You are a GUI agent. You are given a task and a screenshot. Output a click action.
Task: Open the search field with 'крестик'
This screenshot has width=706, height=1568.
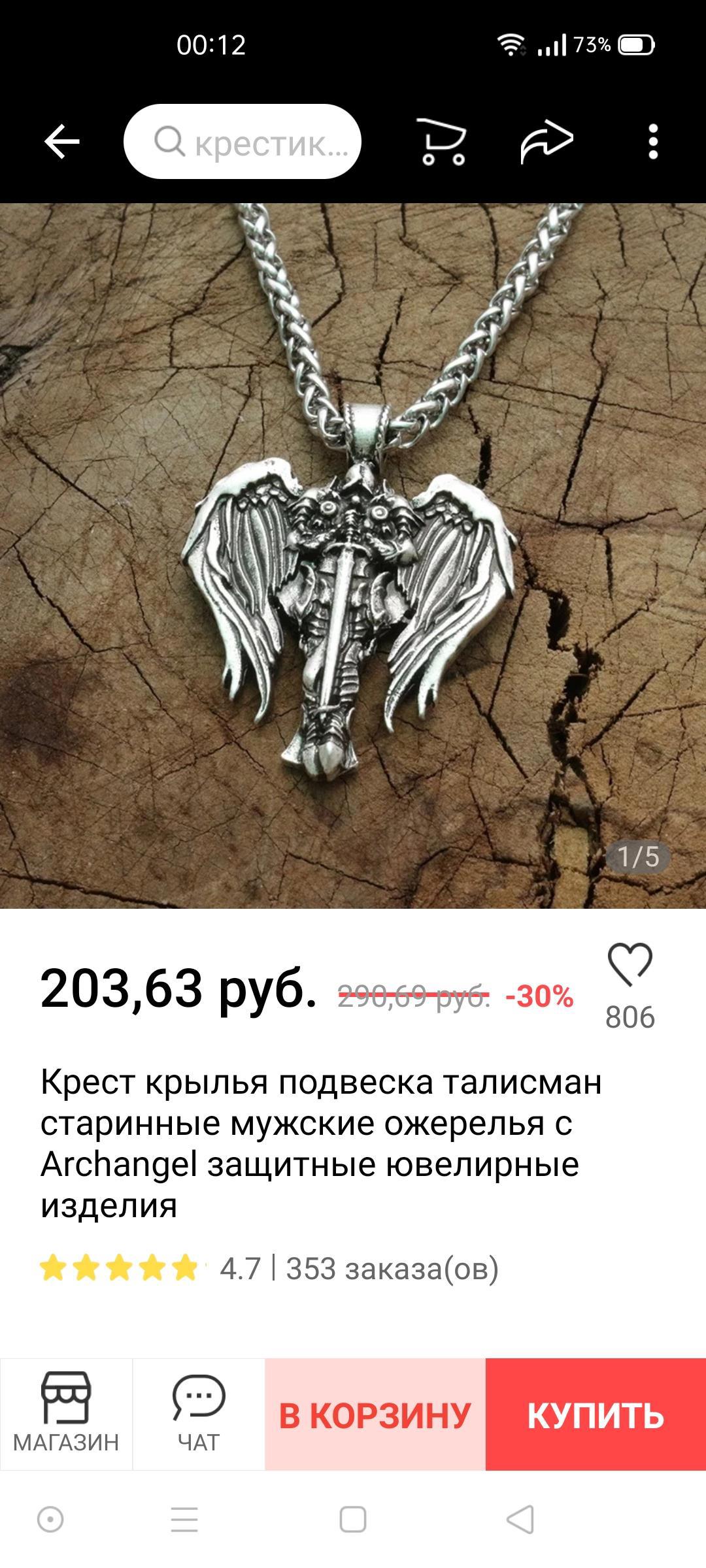tap(243, 142)
